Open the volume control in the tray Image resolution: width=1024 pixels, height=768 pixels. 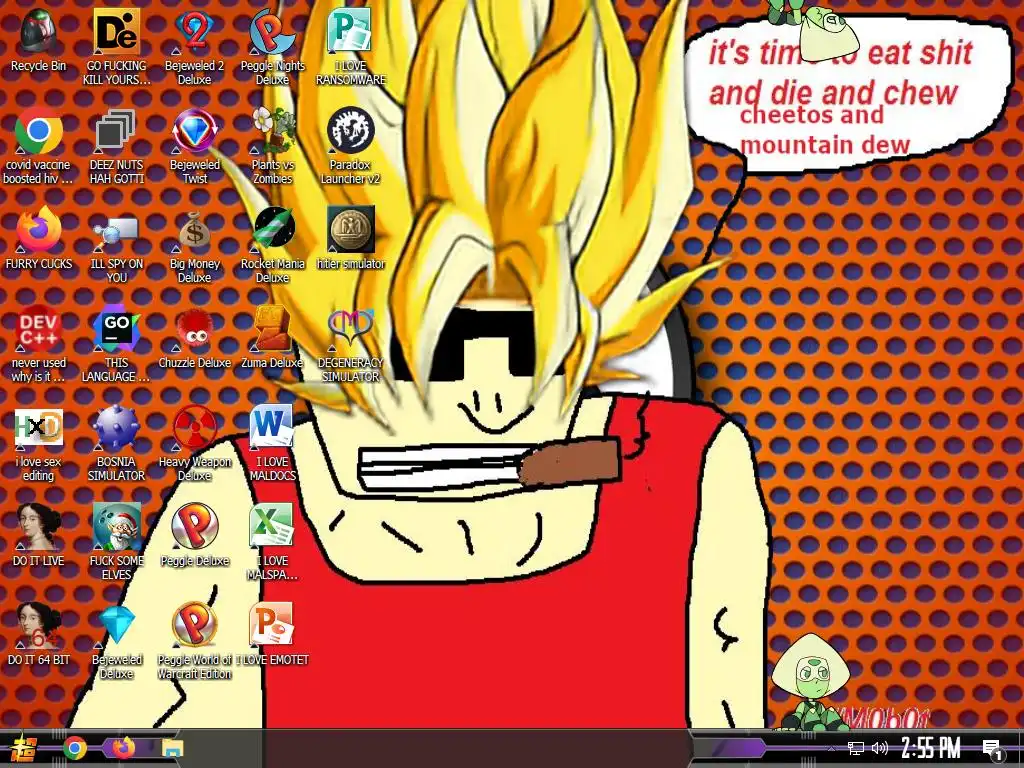(880, 748)
